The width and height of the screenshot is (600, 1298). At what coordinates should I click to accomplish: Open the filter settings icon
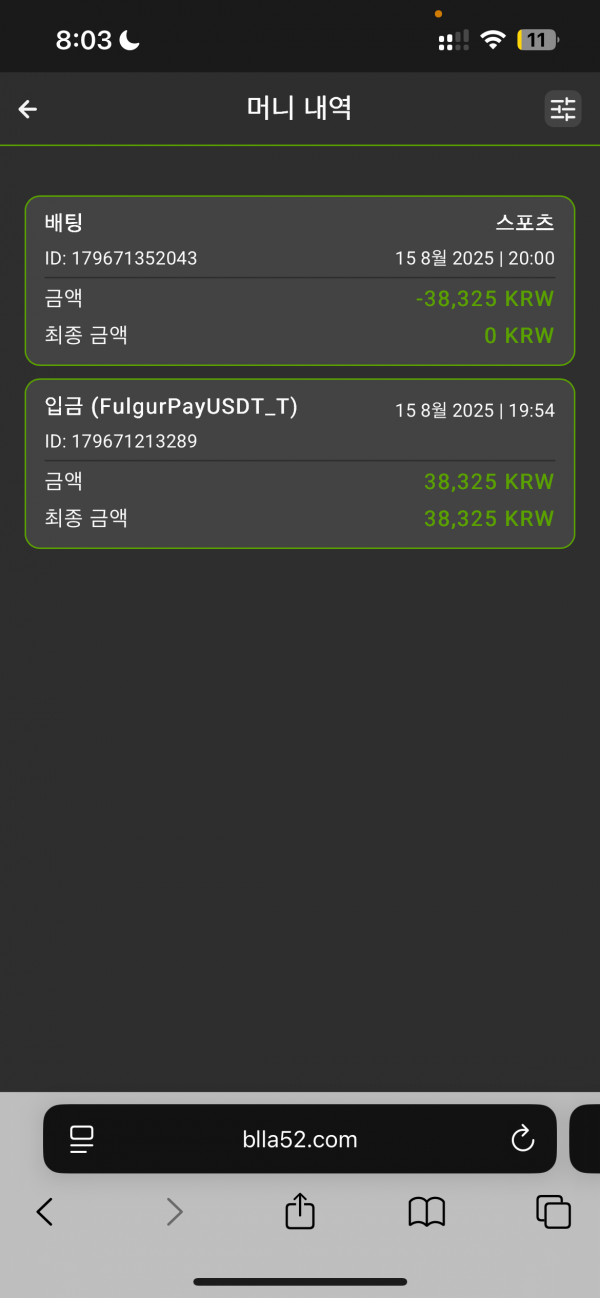pos(563,109)
